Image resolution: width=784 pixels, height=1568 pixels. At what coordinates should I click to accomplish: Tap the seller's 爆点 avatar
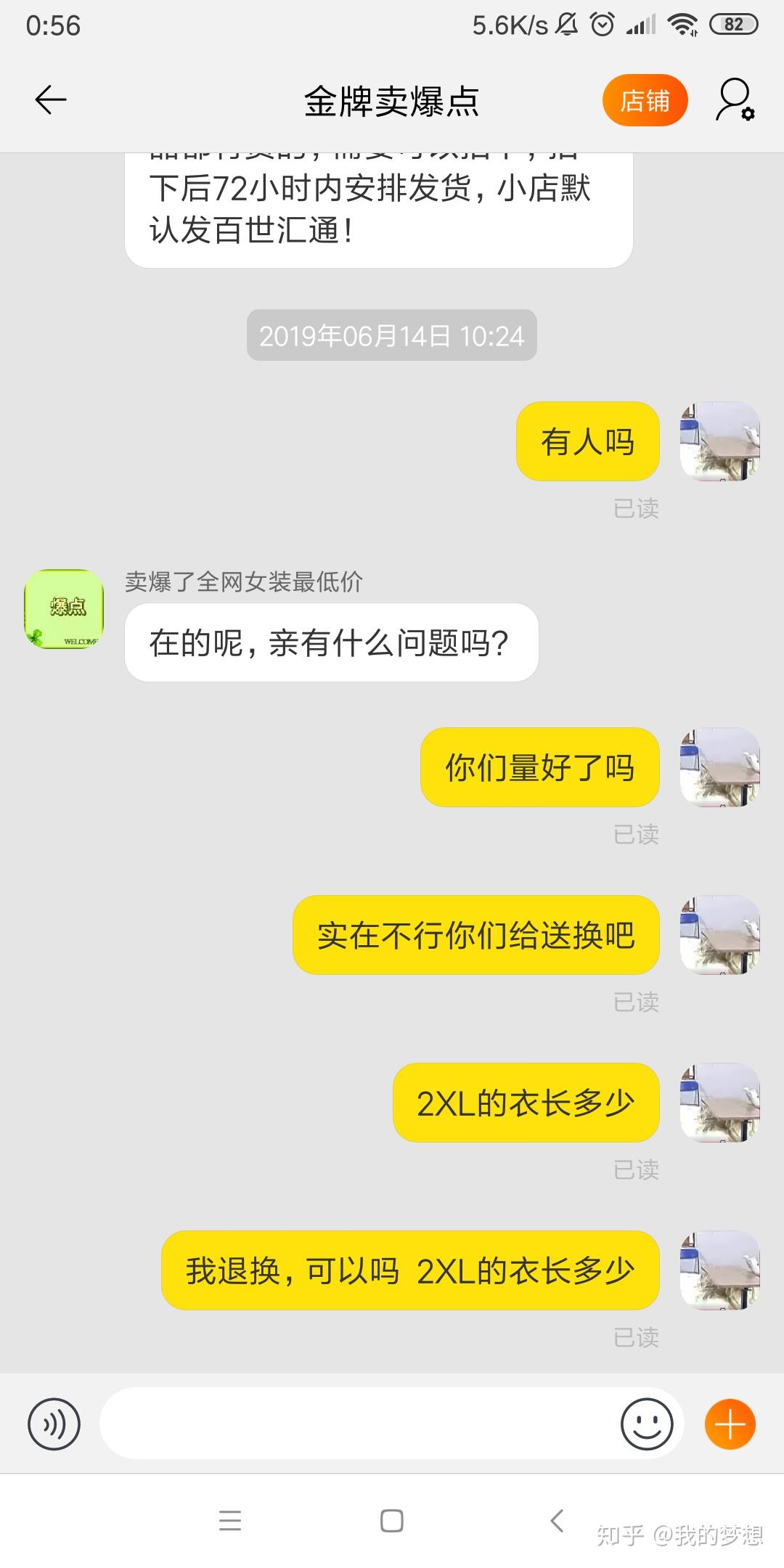click(64, 608)
